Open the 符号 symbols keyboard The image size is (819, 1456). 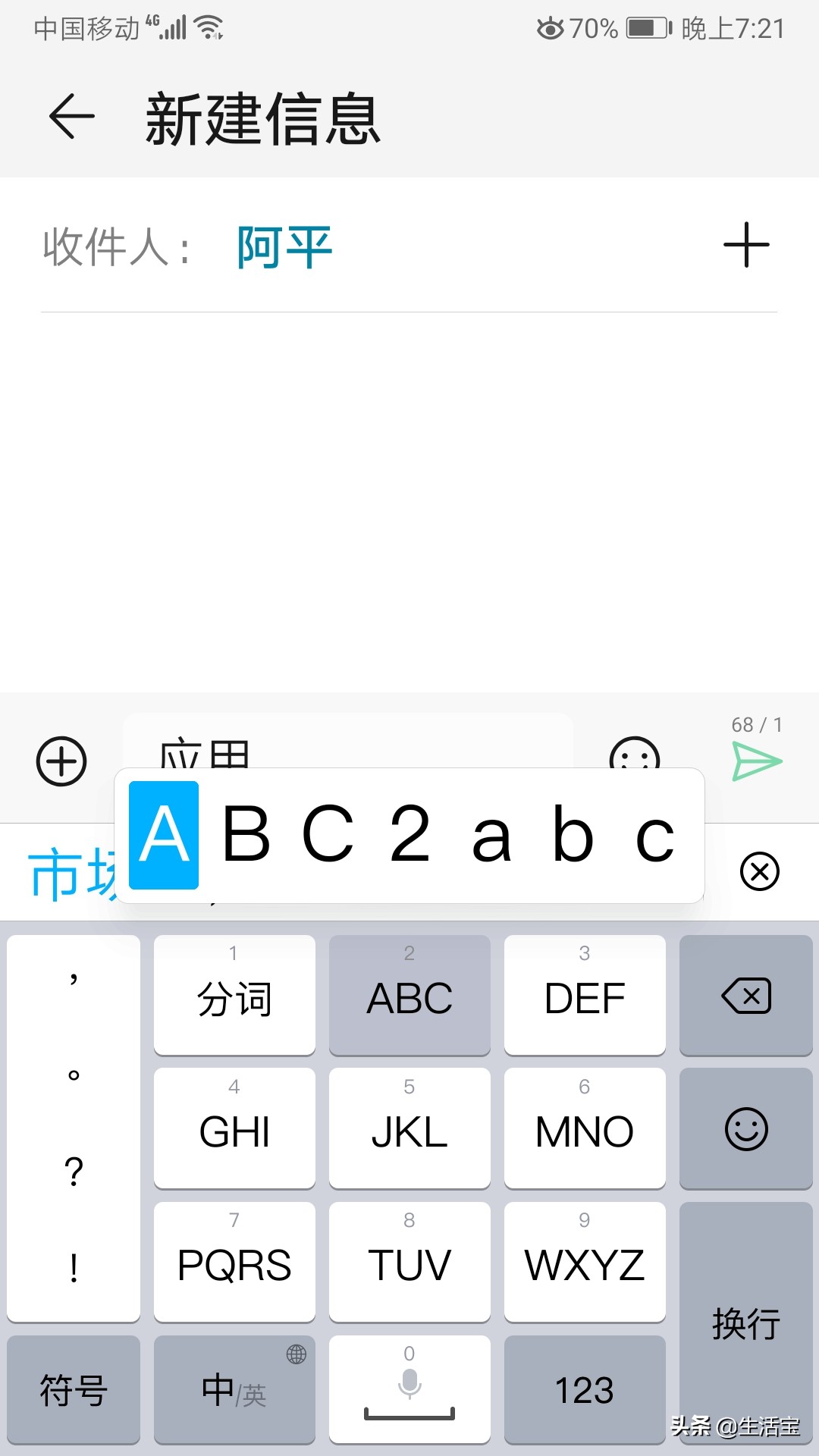tap(74, 1390)
